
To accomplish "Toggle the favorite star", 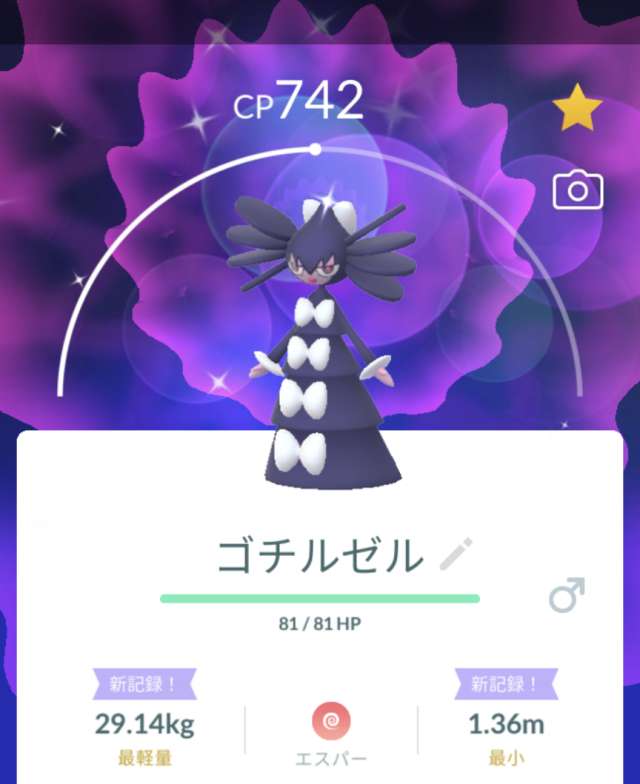I will click(x=578, y=111).
